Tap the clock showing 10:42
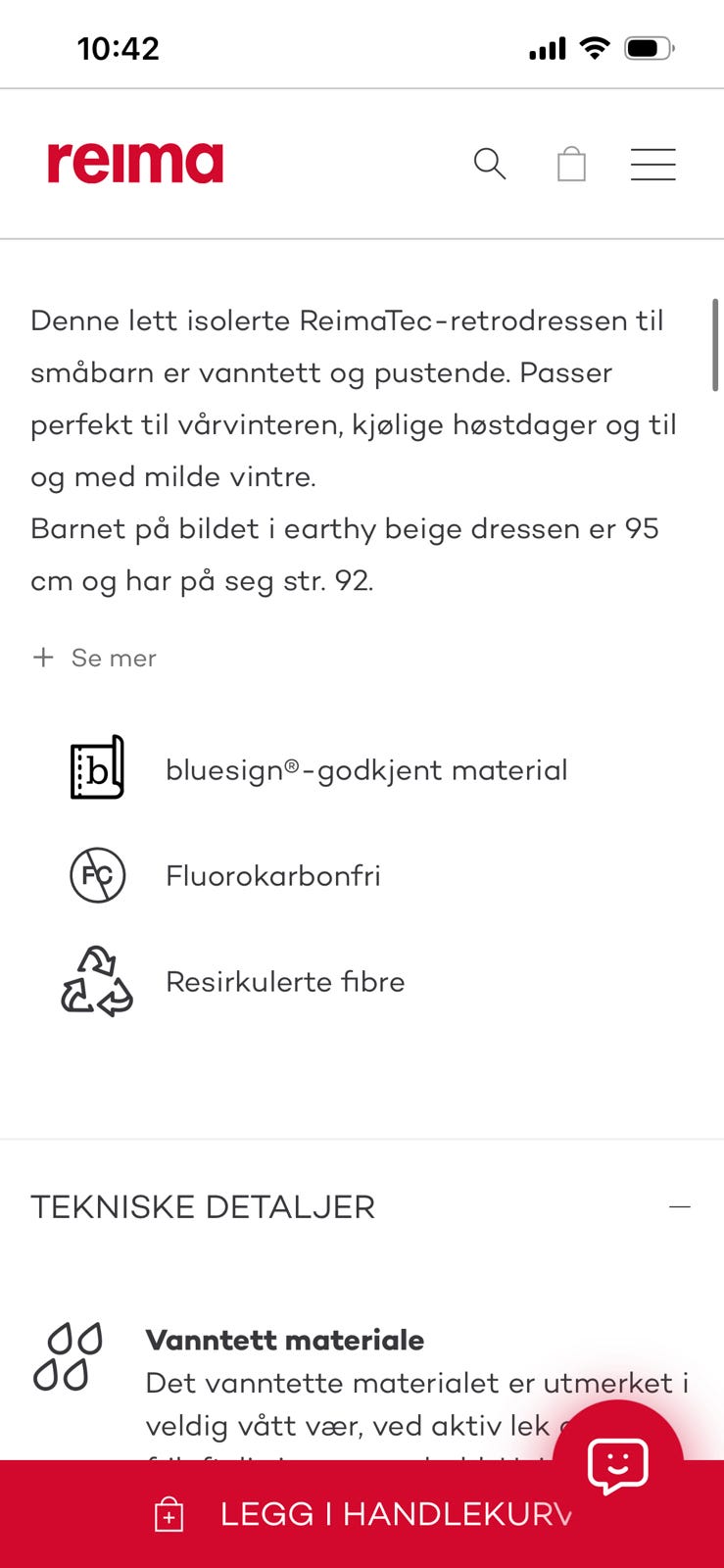The width and height of the screenshot is (724, 1568). 118,47
